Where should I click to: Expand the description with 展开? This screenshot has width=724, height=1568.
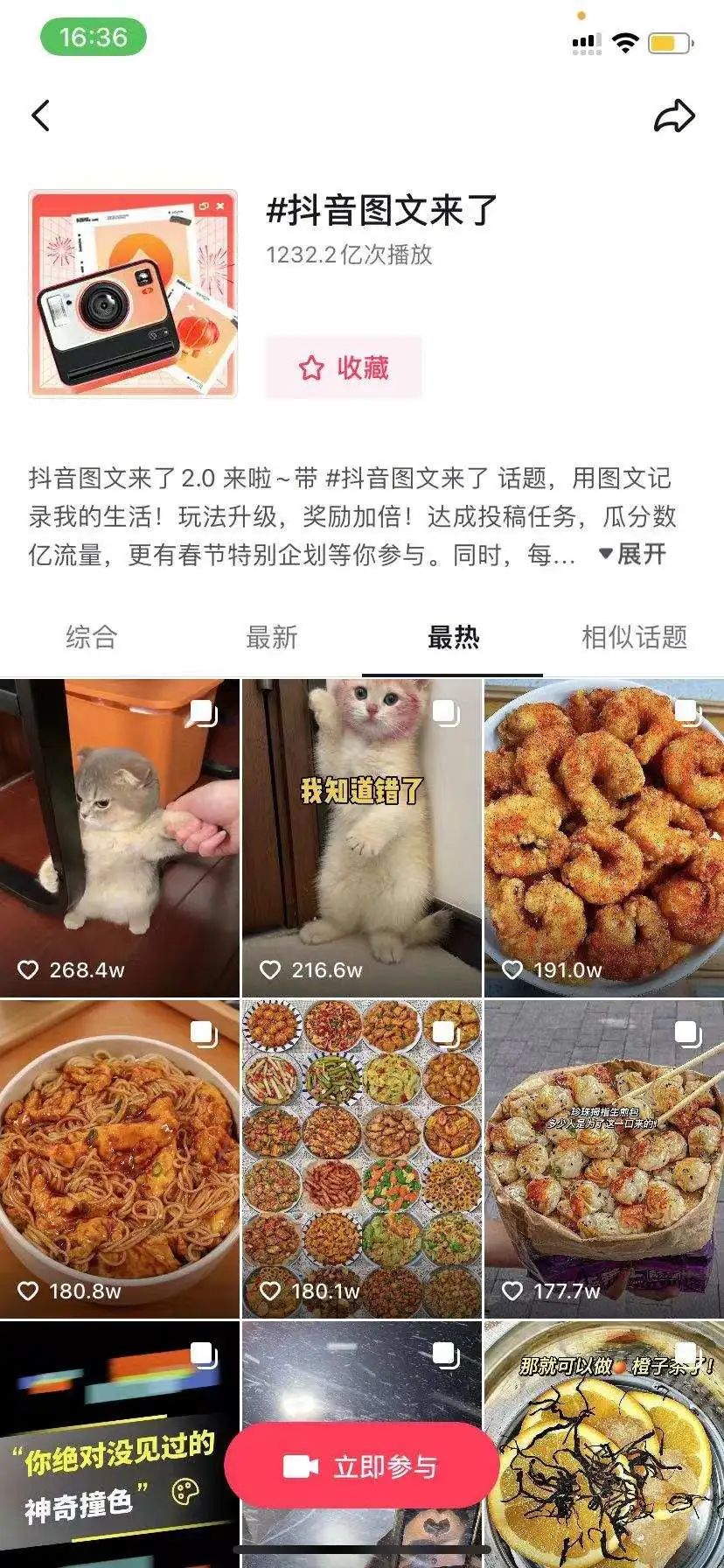[x=633, y=554]
